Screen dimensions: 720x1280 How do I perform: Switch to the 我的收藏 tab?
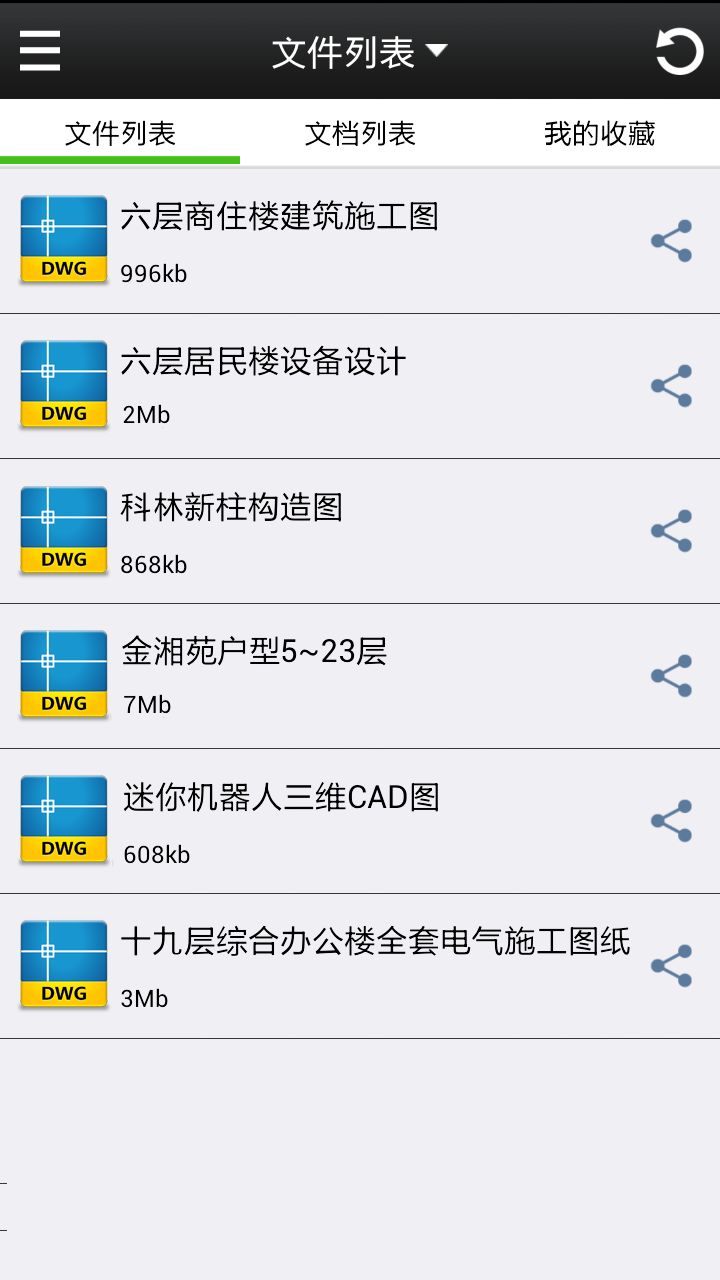coord(599,134)
